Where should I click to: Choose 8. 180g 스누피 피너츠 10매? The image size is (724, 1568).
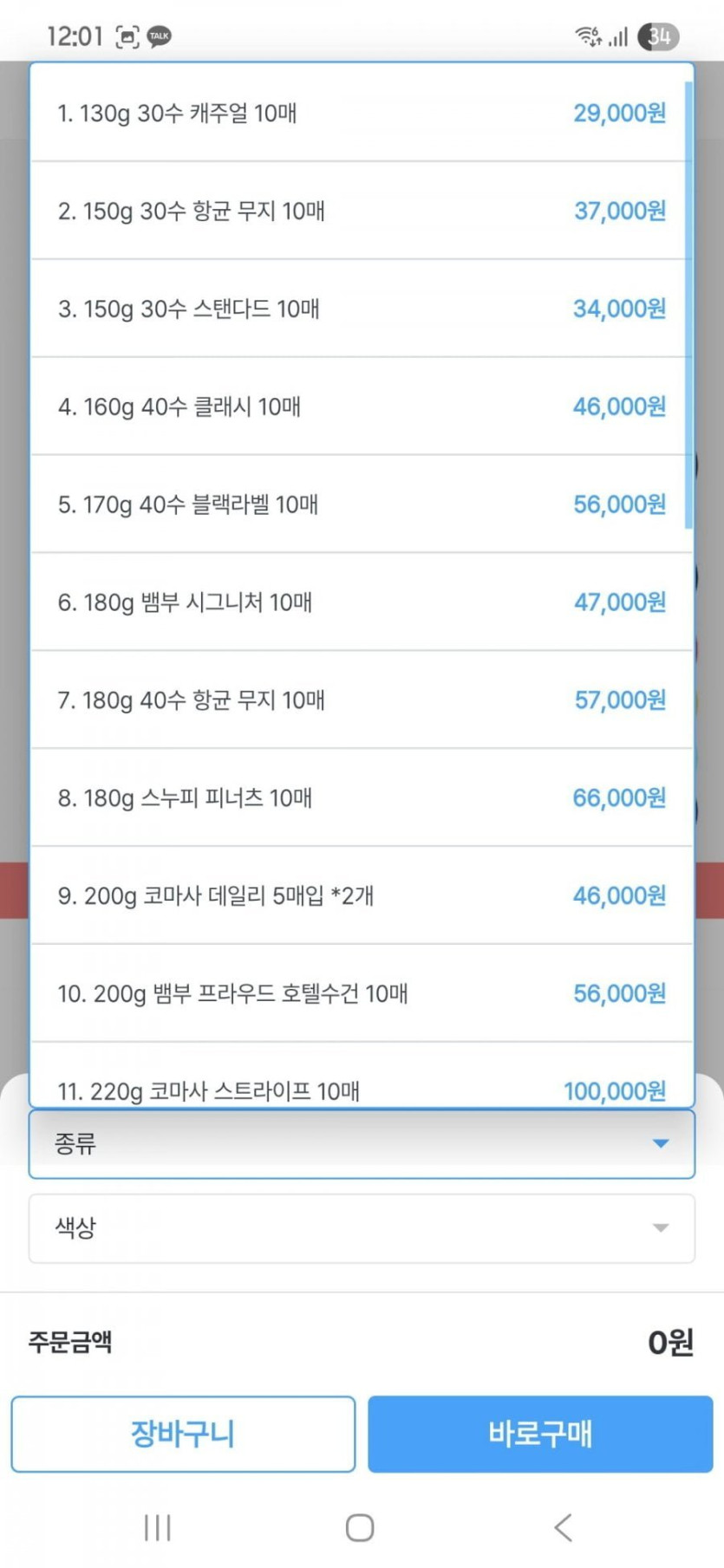pos(362,798)
